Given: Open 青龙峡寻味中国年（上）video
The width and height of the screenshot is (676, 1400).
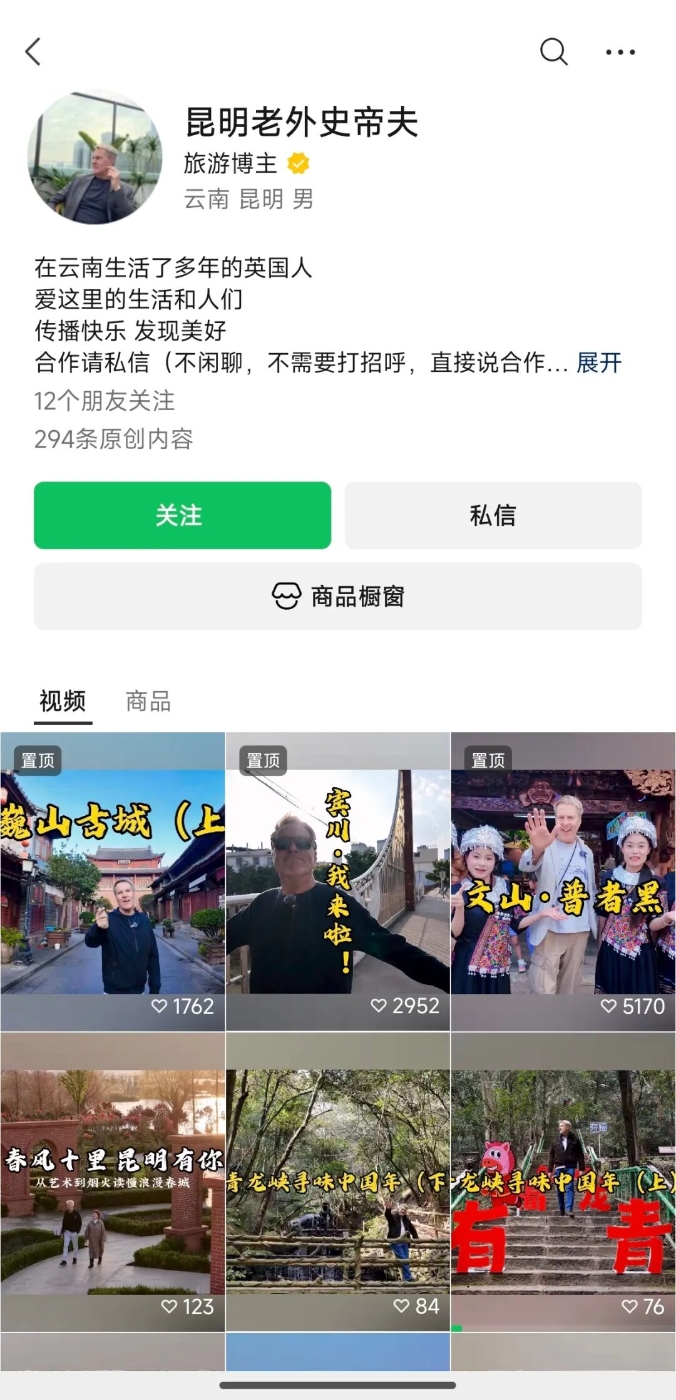Looking at the screenshot, I should pos(563,1180).
